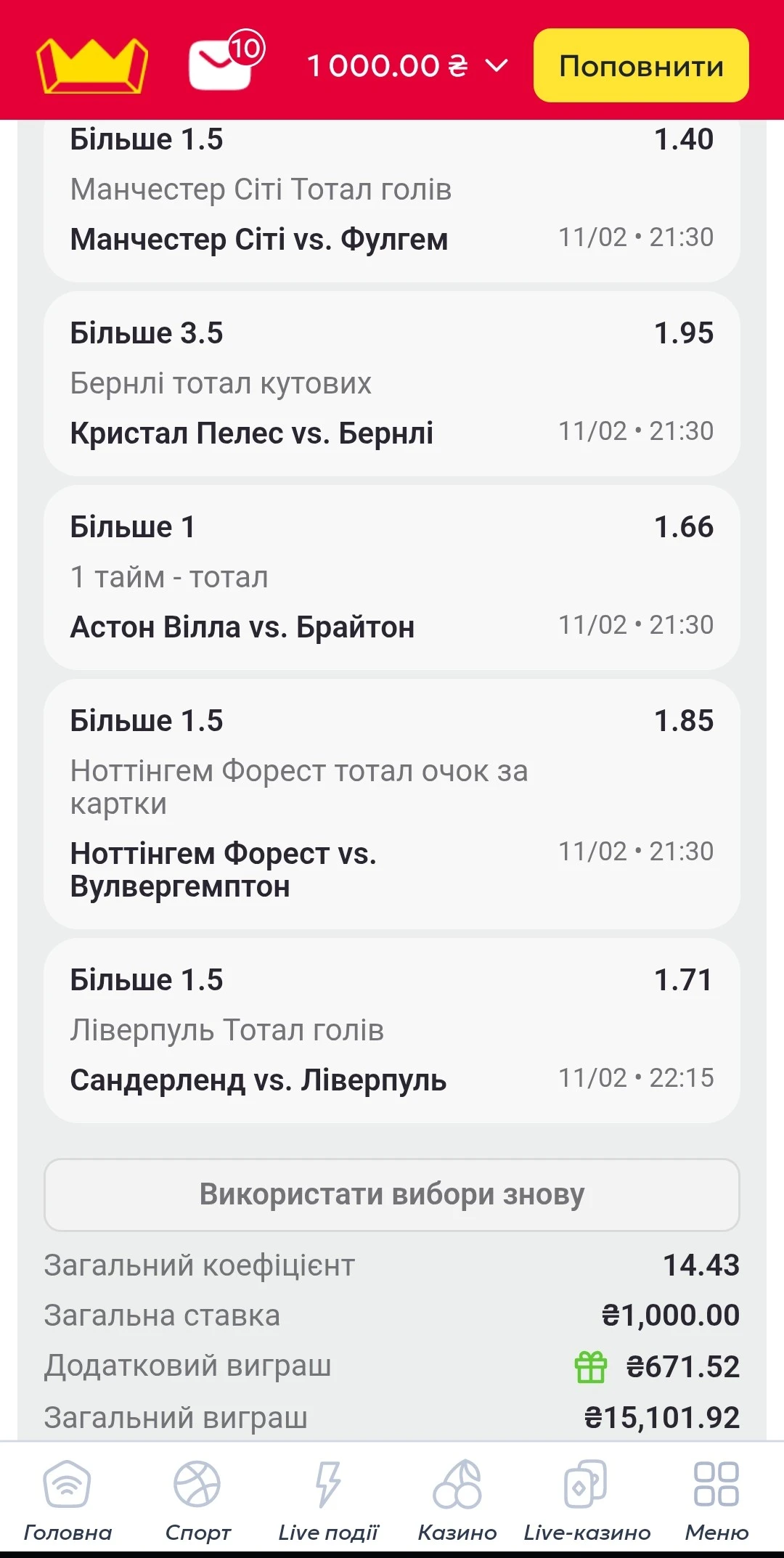Open Сандерленд vs. Ліверпуль selection
The width and height of the screenshot is (784, 1558).
click(x=392, y=1030)
